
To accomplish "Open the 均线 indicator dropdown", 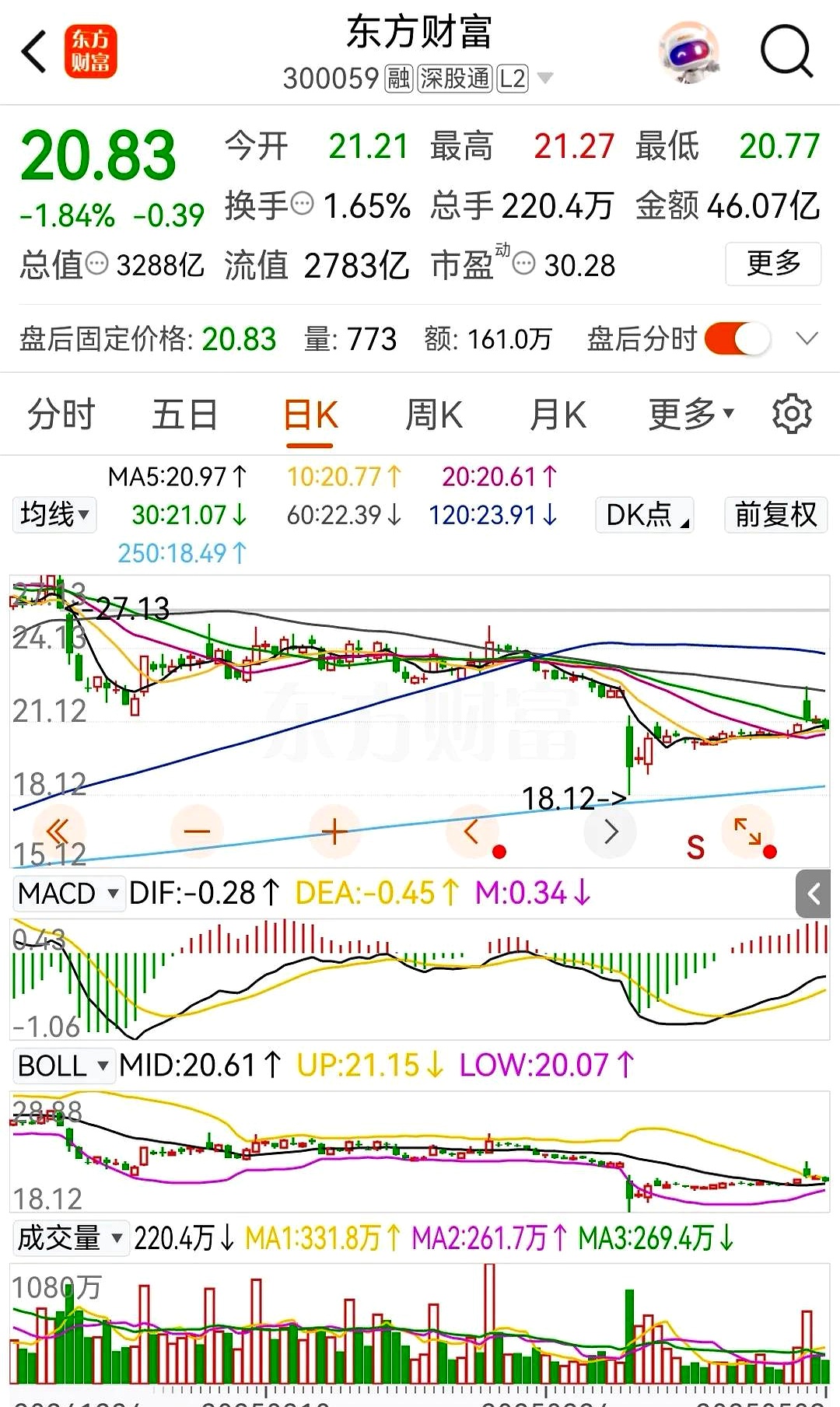I will 54,514.
